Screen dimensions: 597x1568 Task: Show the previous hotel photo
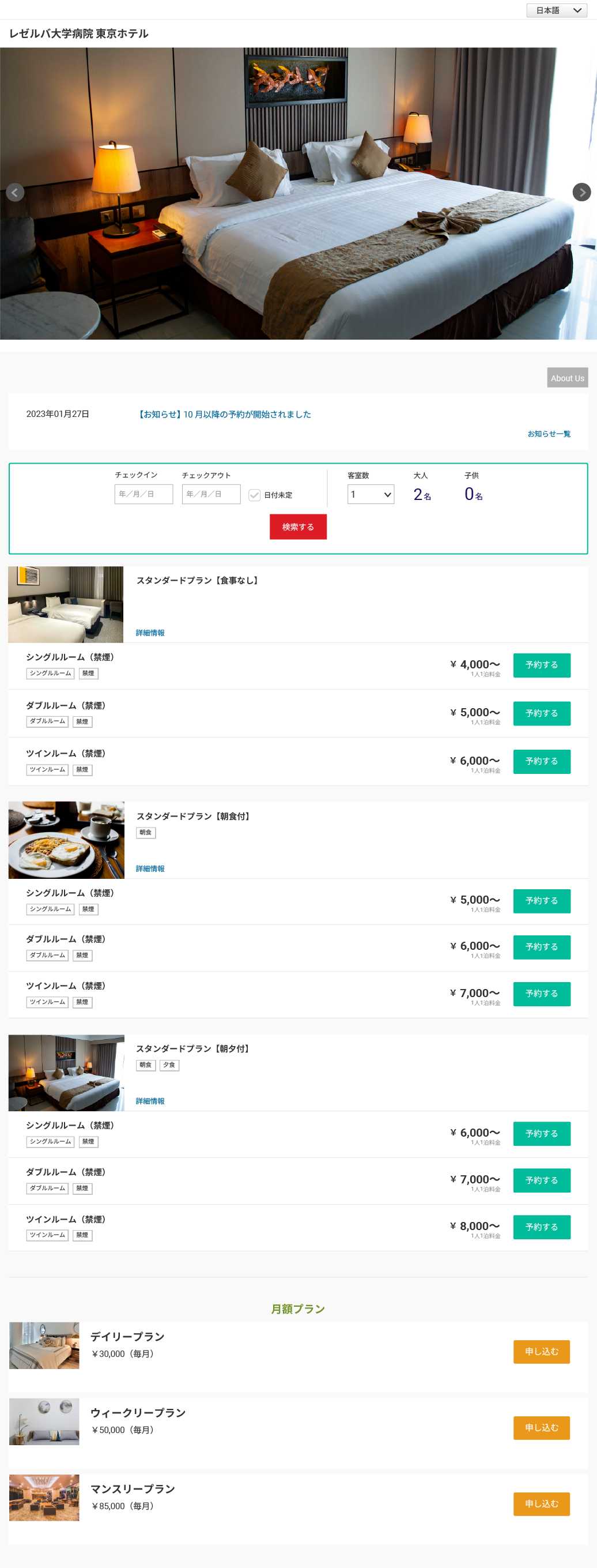(15, 193)
